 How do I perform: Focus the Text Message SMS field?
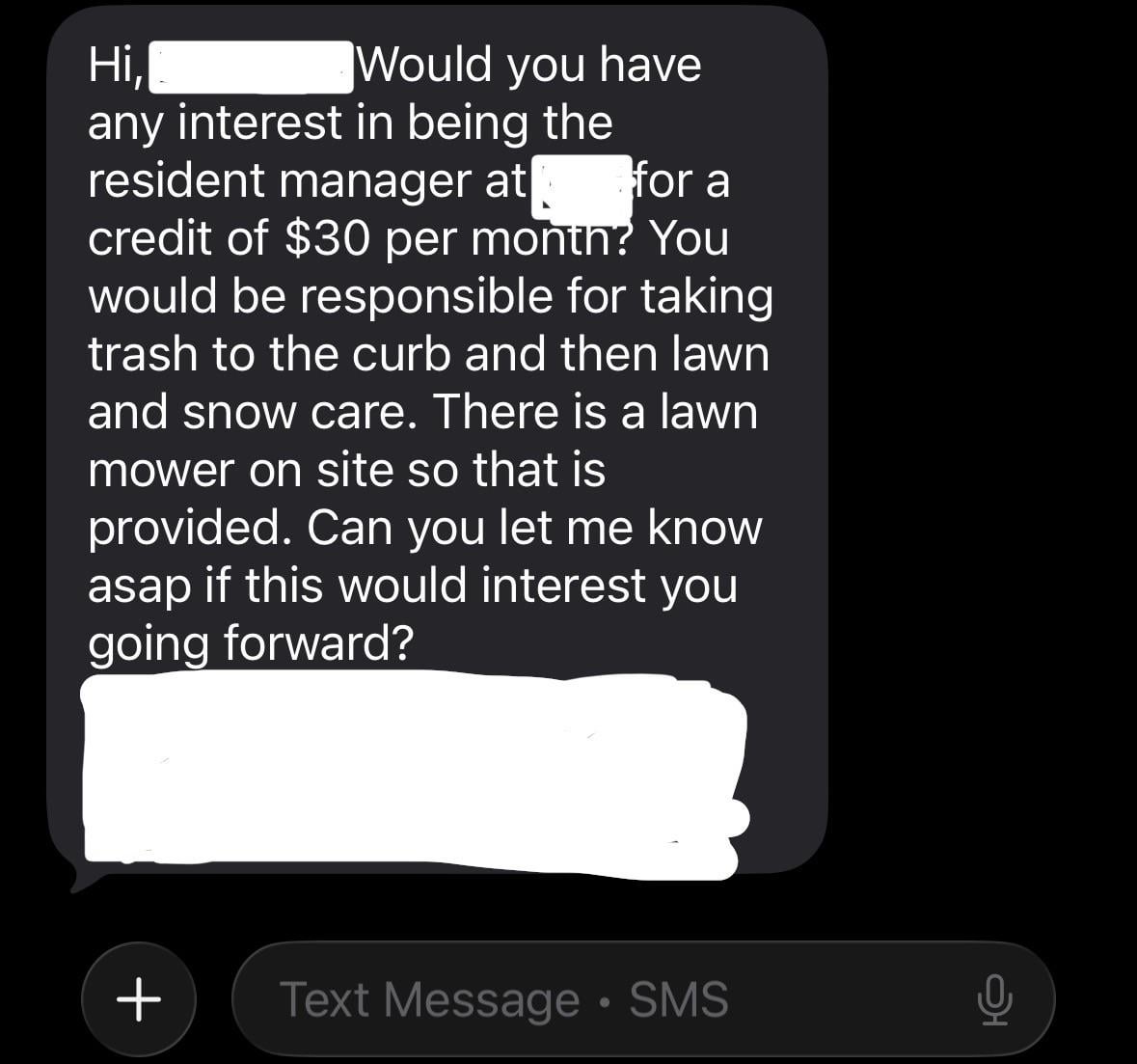598,999
